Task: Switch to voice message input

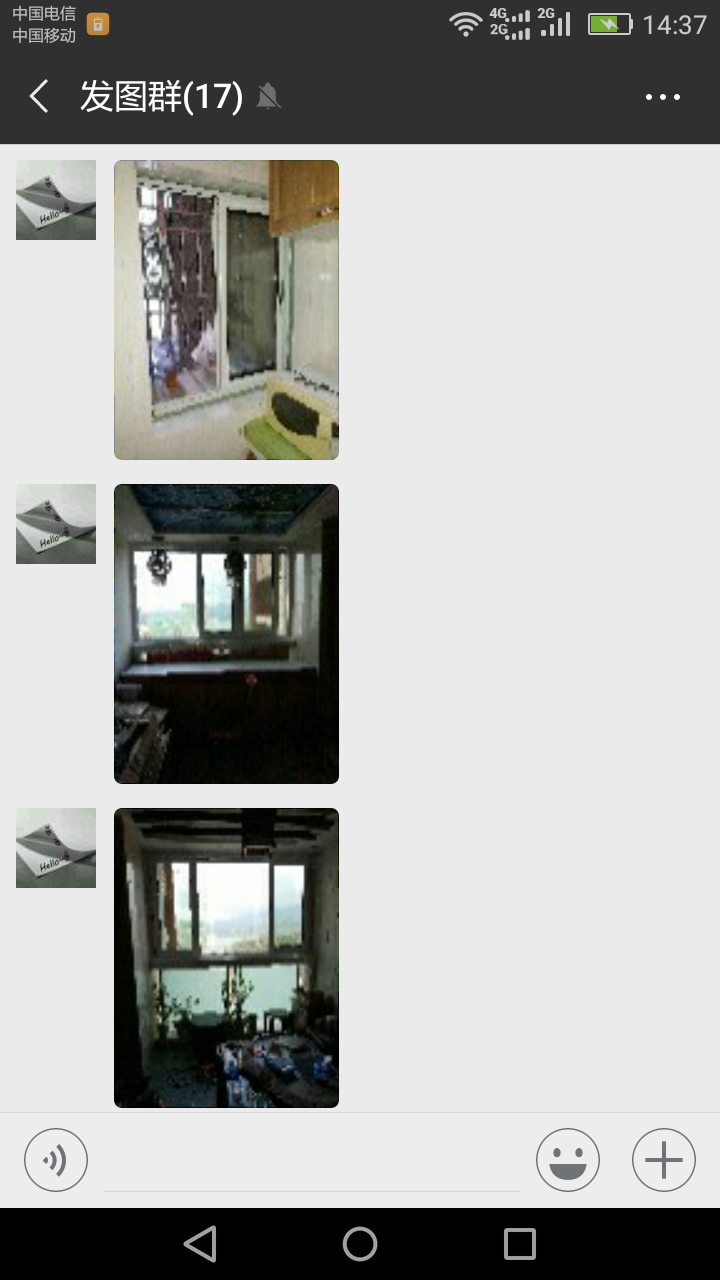Action: point(56,1160)
